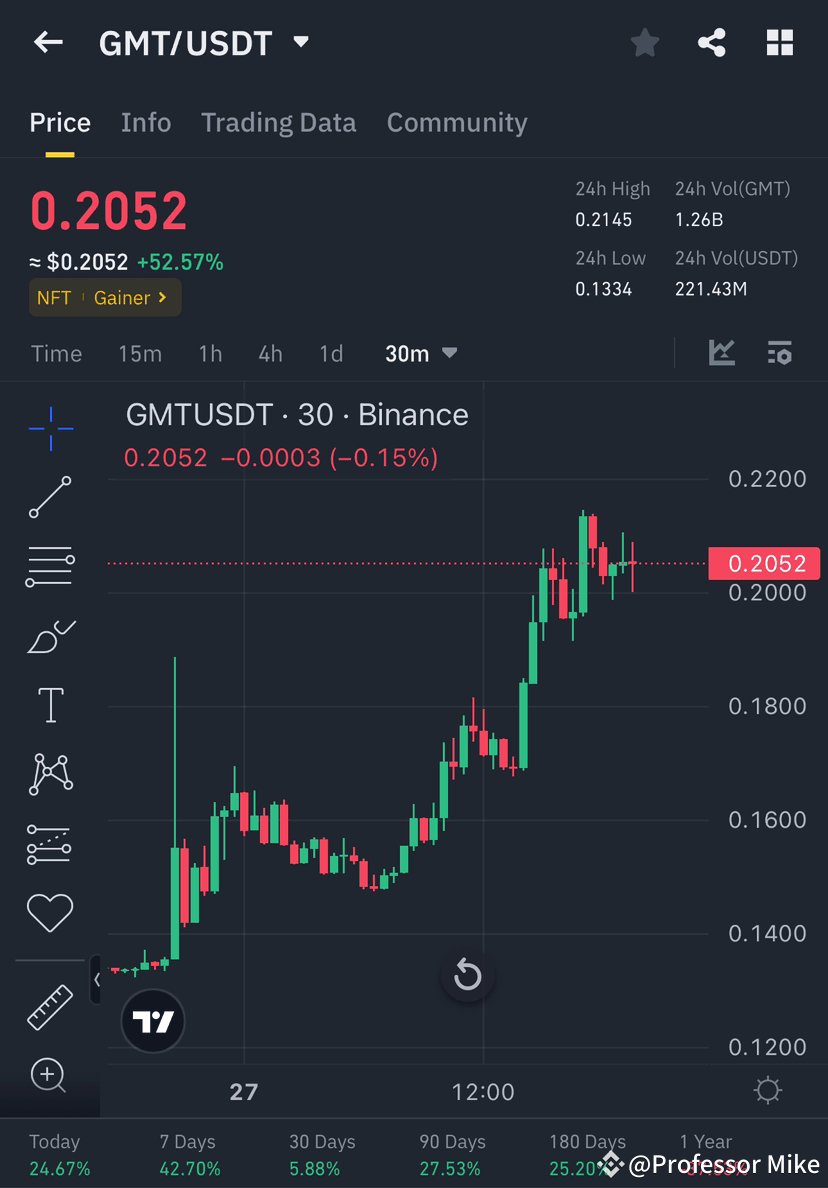
Task: Switch to the Trading Data tab
Action: (x=278, y=122)
